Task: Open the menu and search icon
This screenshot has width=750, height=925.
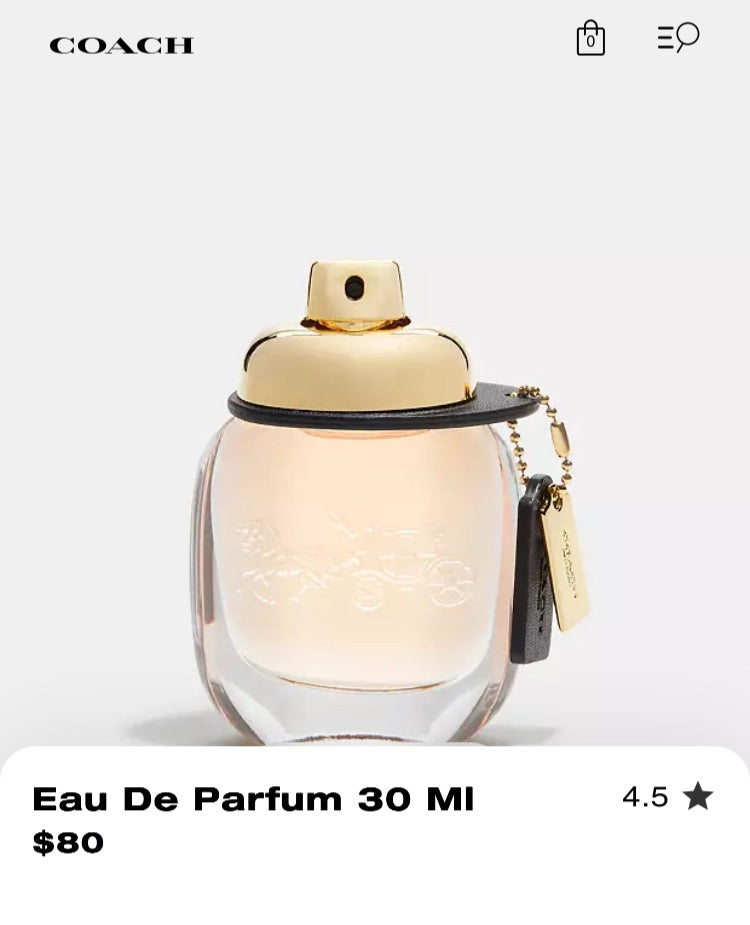Action: [x=677, y=38]
